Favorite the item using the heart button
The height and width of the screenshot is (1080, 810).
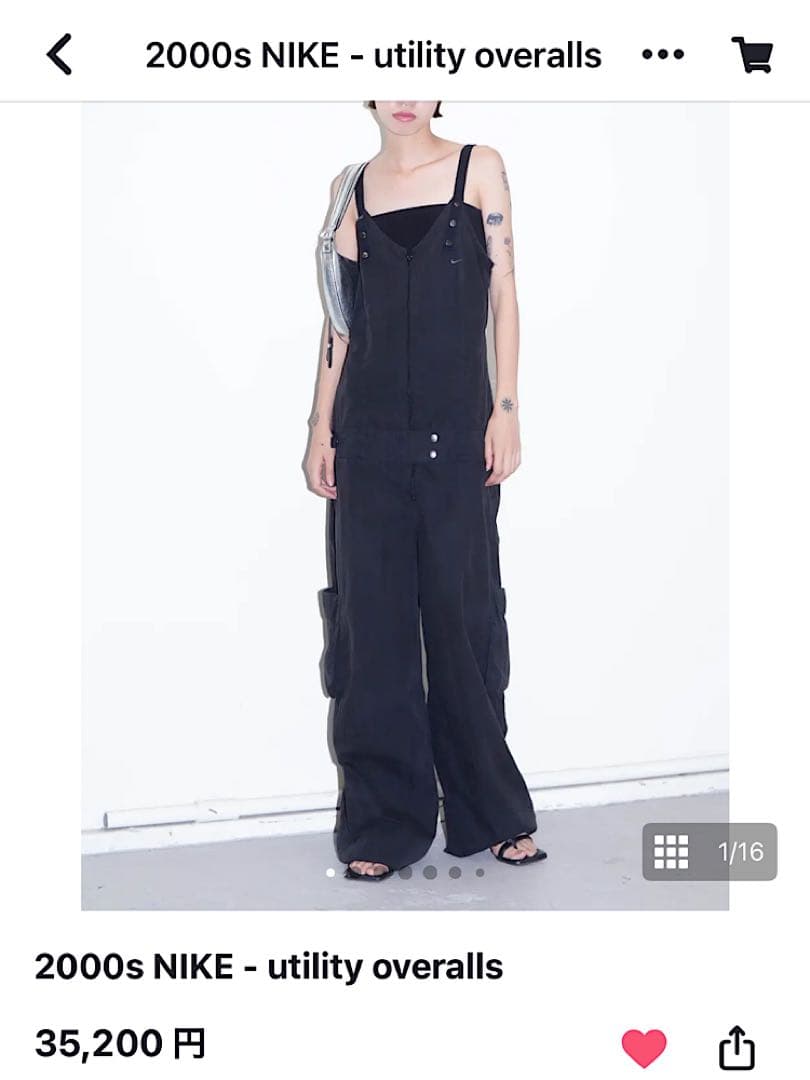646,1045
